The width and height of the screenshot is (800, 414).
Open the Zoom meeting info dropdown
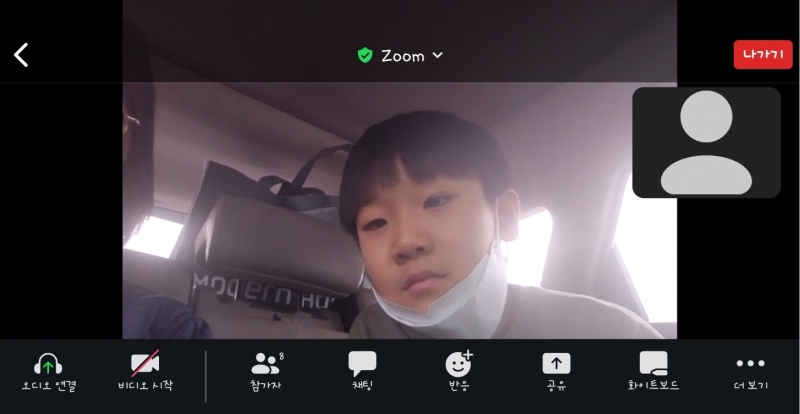[401, 56]
